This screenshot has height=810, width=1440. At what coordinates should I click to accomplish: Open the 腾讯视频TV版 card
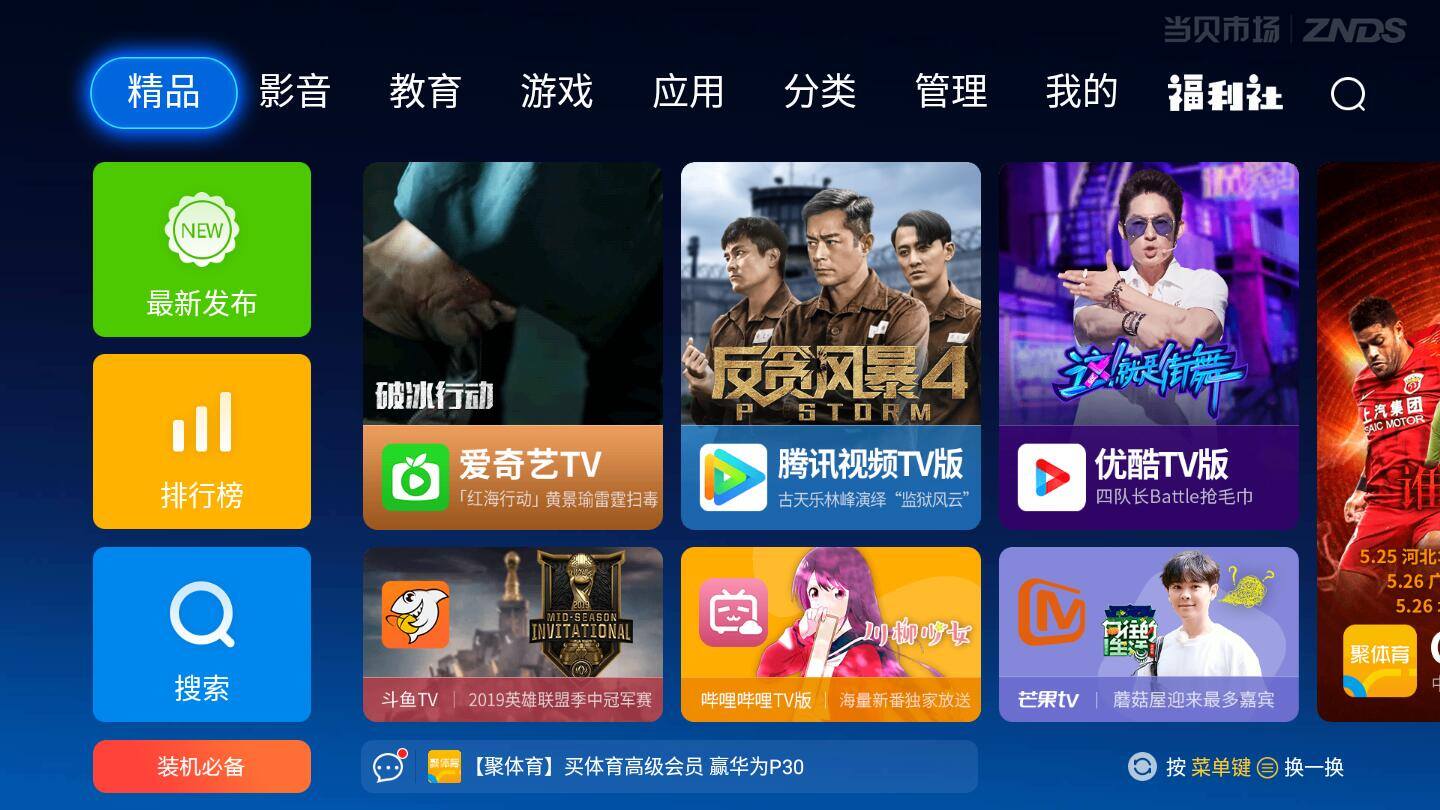click(831, 345)
